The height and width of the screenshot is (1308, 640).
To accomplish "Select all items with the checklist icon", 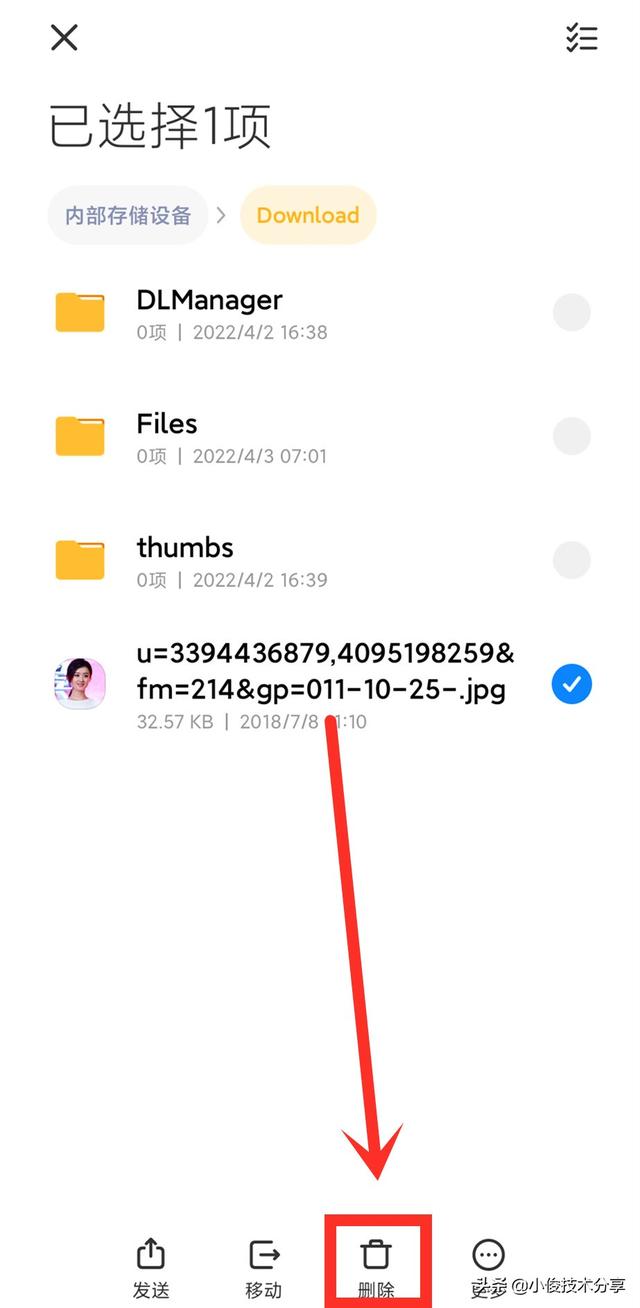I will point(581,38).
